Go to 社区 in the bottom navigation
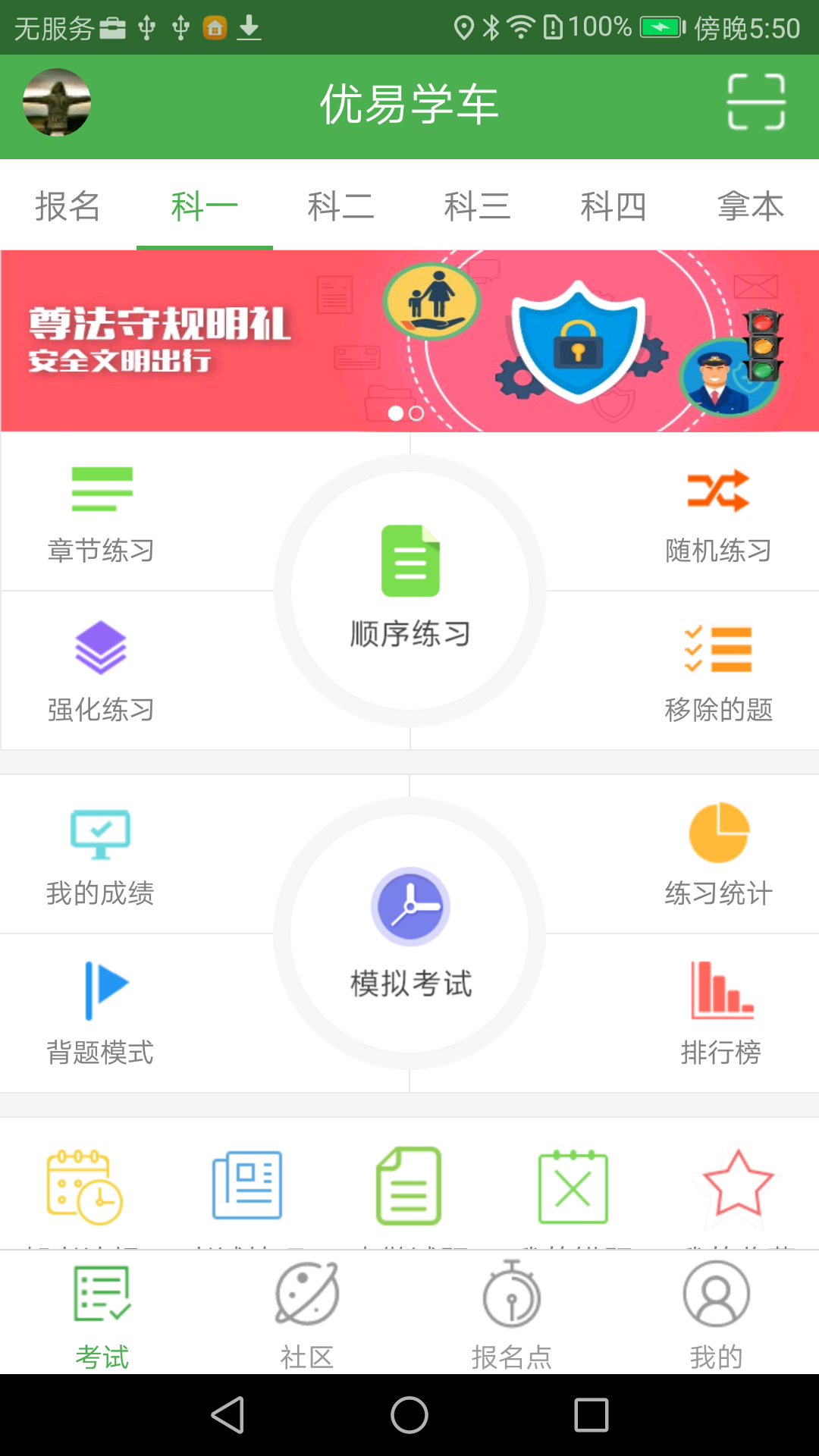Image resolution: width=819 pixels, height=1456 pixels. [x=306, y=1312]
